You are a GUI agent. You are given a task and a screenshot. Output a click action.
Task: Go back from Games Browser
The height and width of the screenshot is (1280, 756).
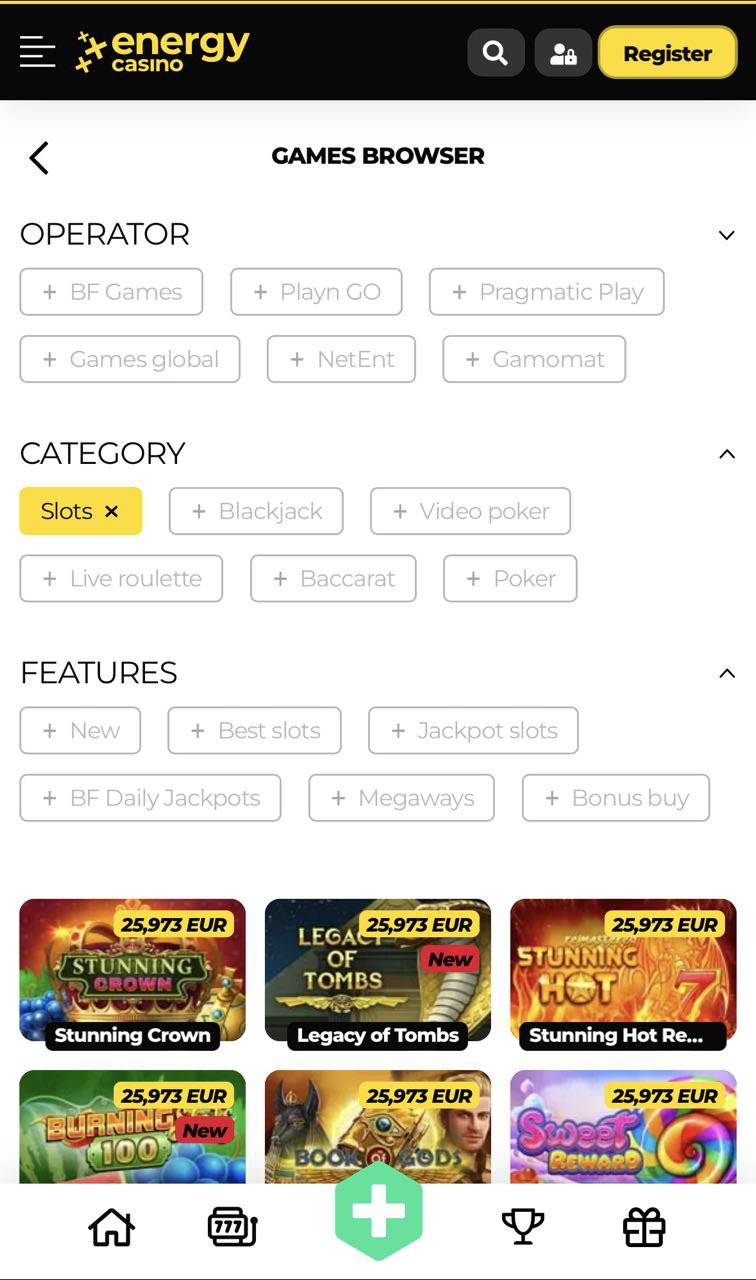39,157
